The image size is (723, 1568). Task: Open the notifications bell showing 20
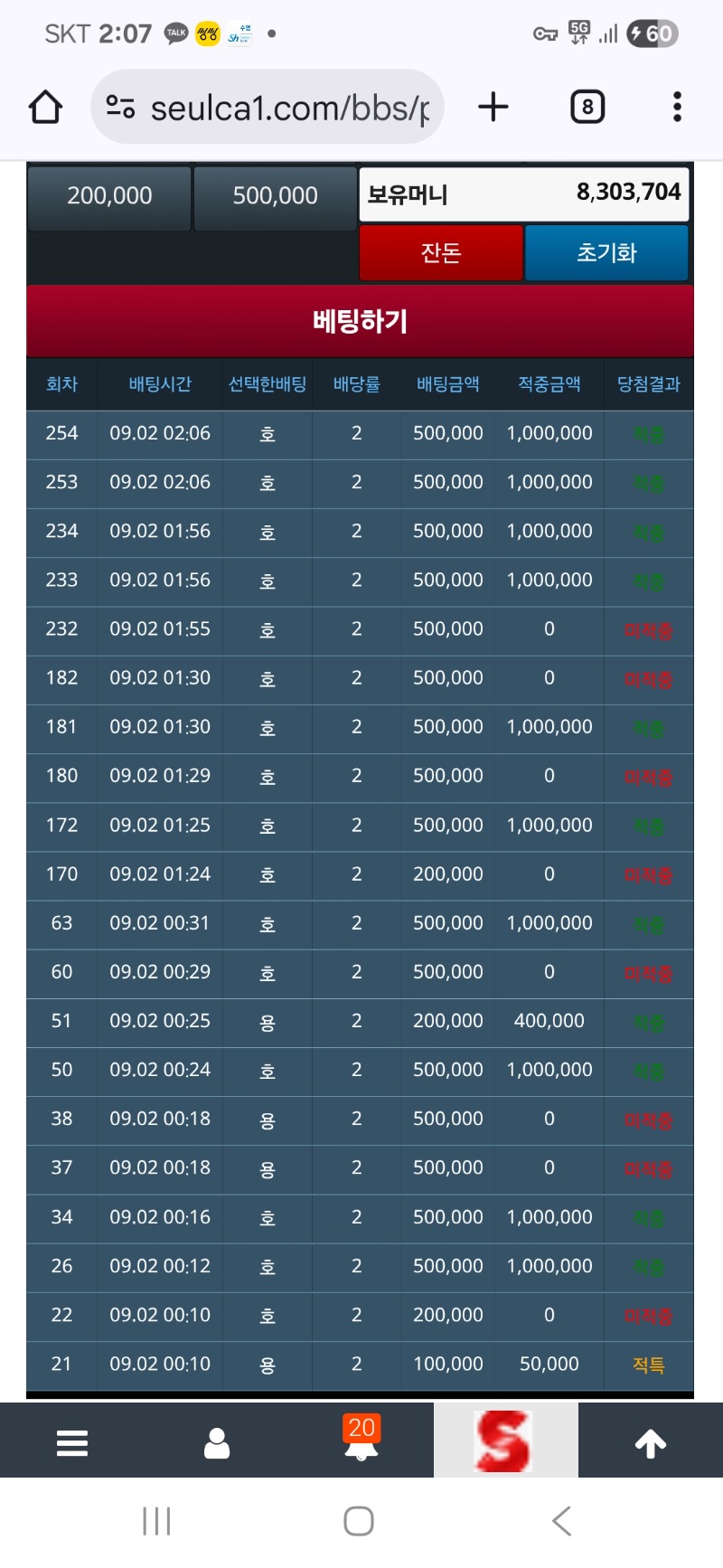point(361,1440)
